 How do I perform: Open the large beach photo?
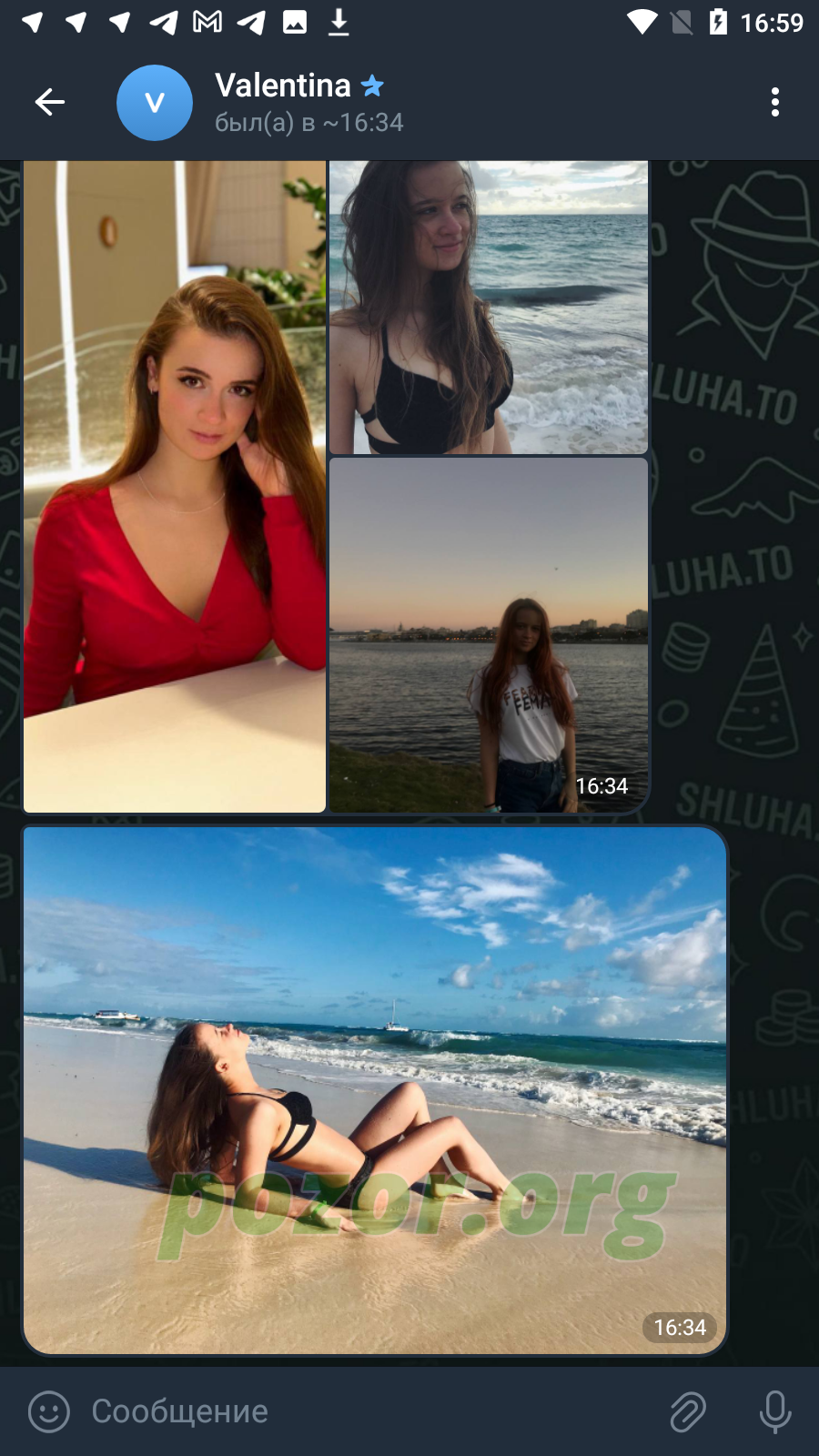click(375, 1090)
